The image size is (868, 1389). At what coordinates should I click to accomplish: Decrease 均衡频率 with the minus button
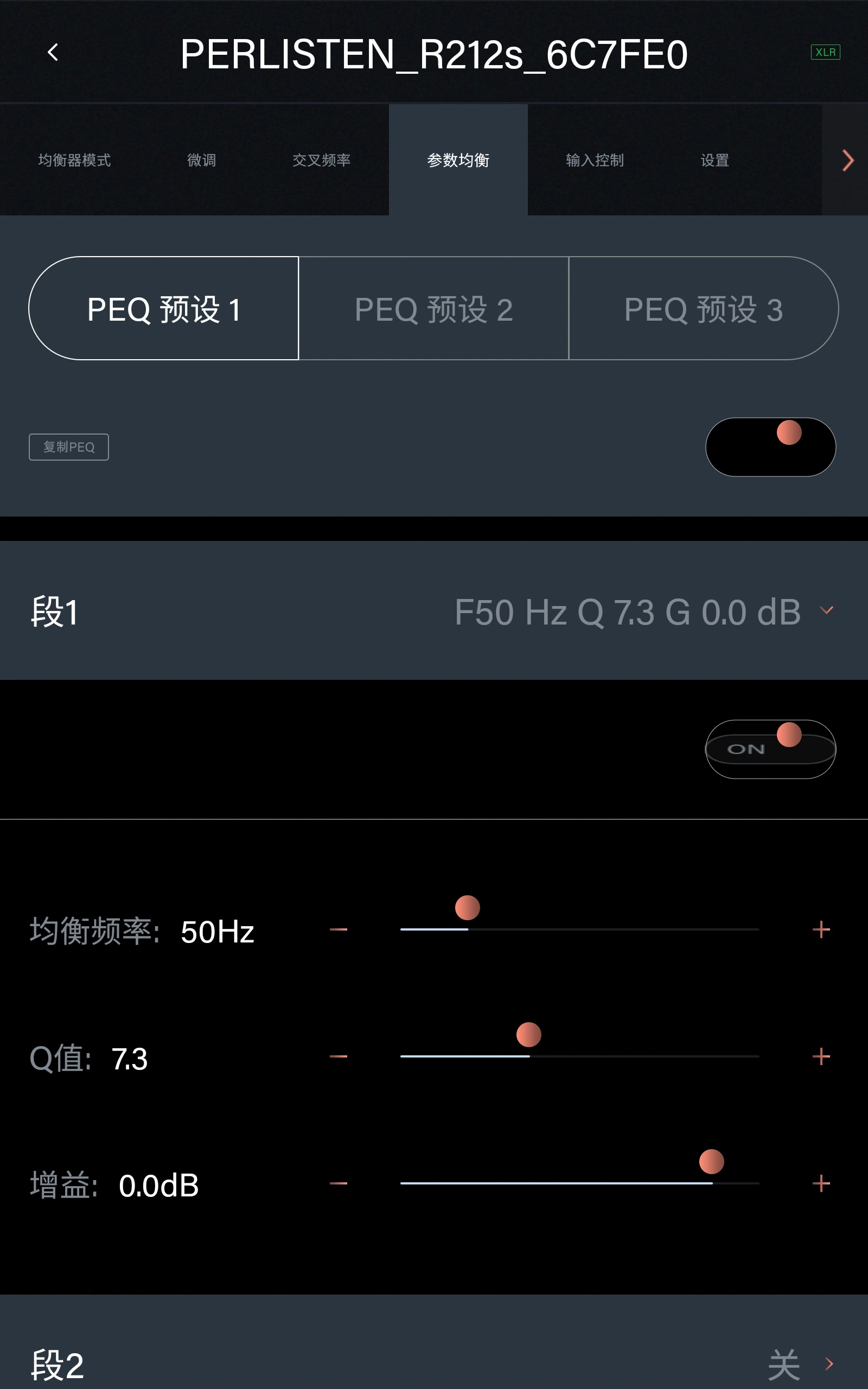click(x=339, y=929)
